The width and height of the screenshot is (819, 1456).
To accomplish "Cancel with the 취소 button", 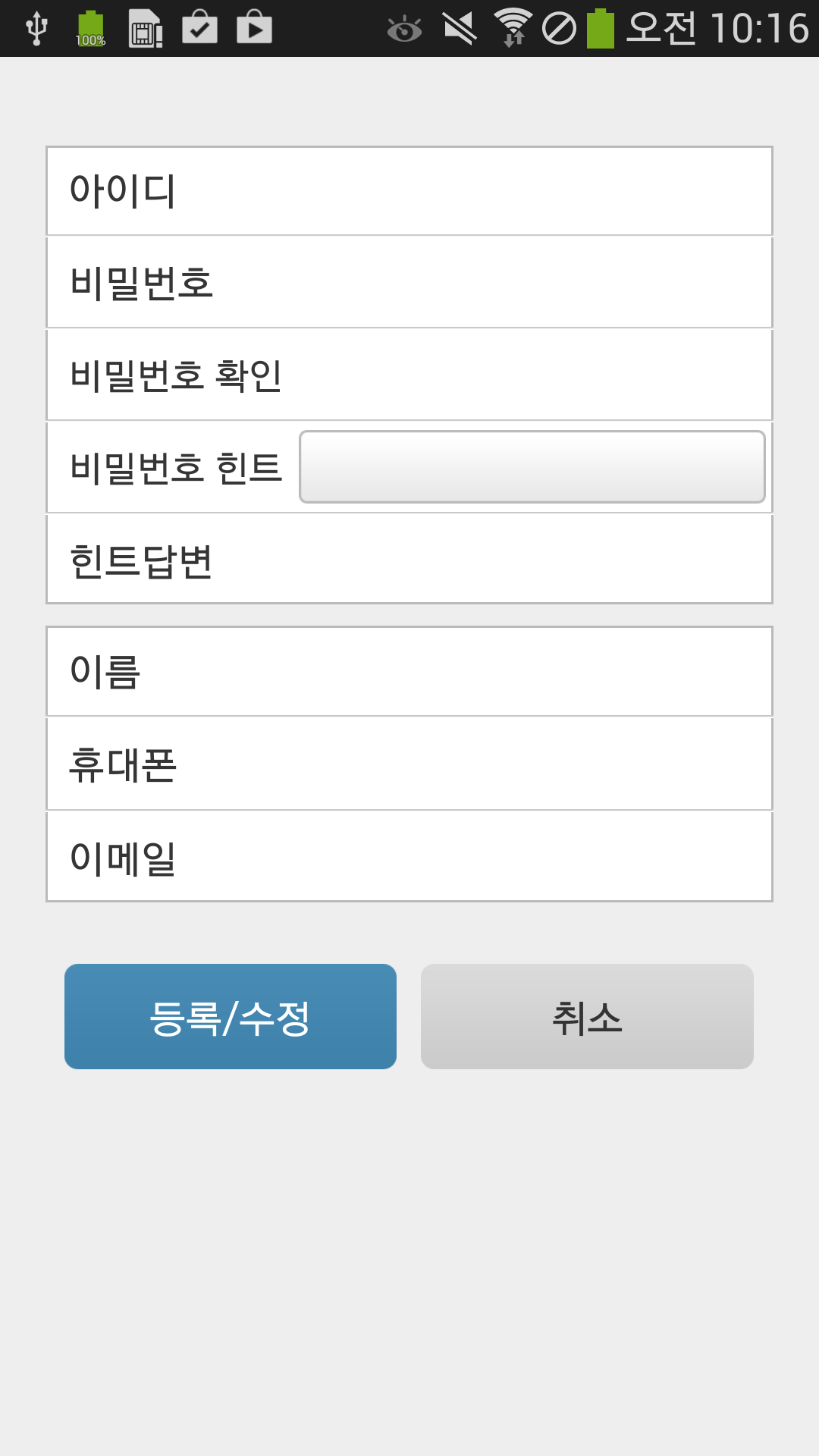I will click(587, 1016).
